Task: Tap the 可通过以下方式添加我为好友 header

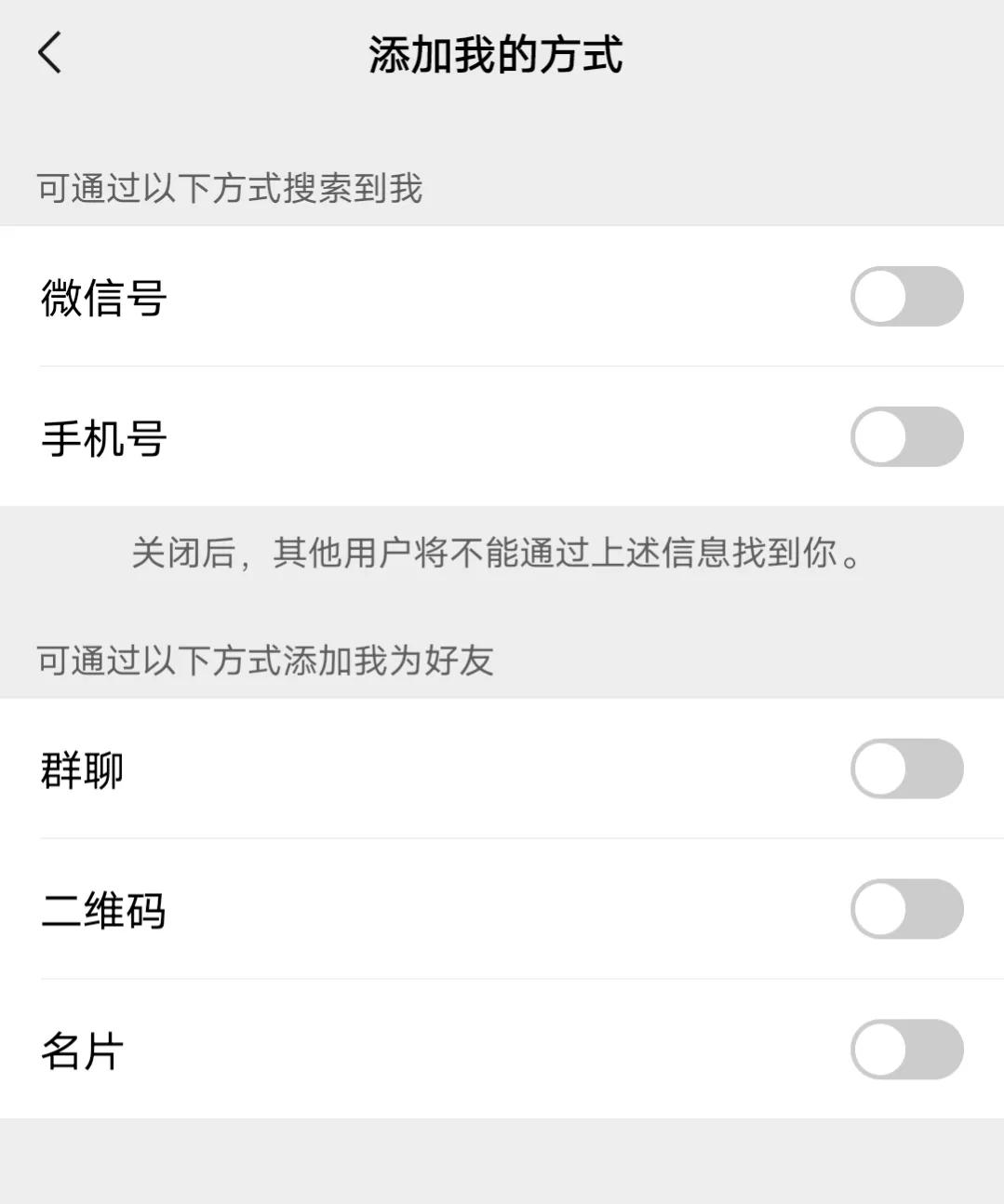Action: click(266, 659)
